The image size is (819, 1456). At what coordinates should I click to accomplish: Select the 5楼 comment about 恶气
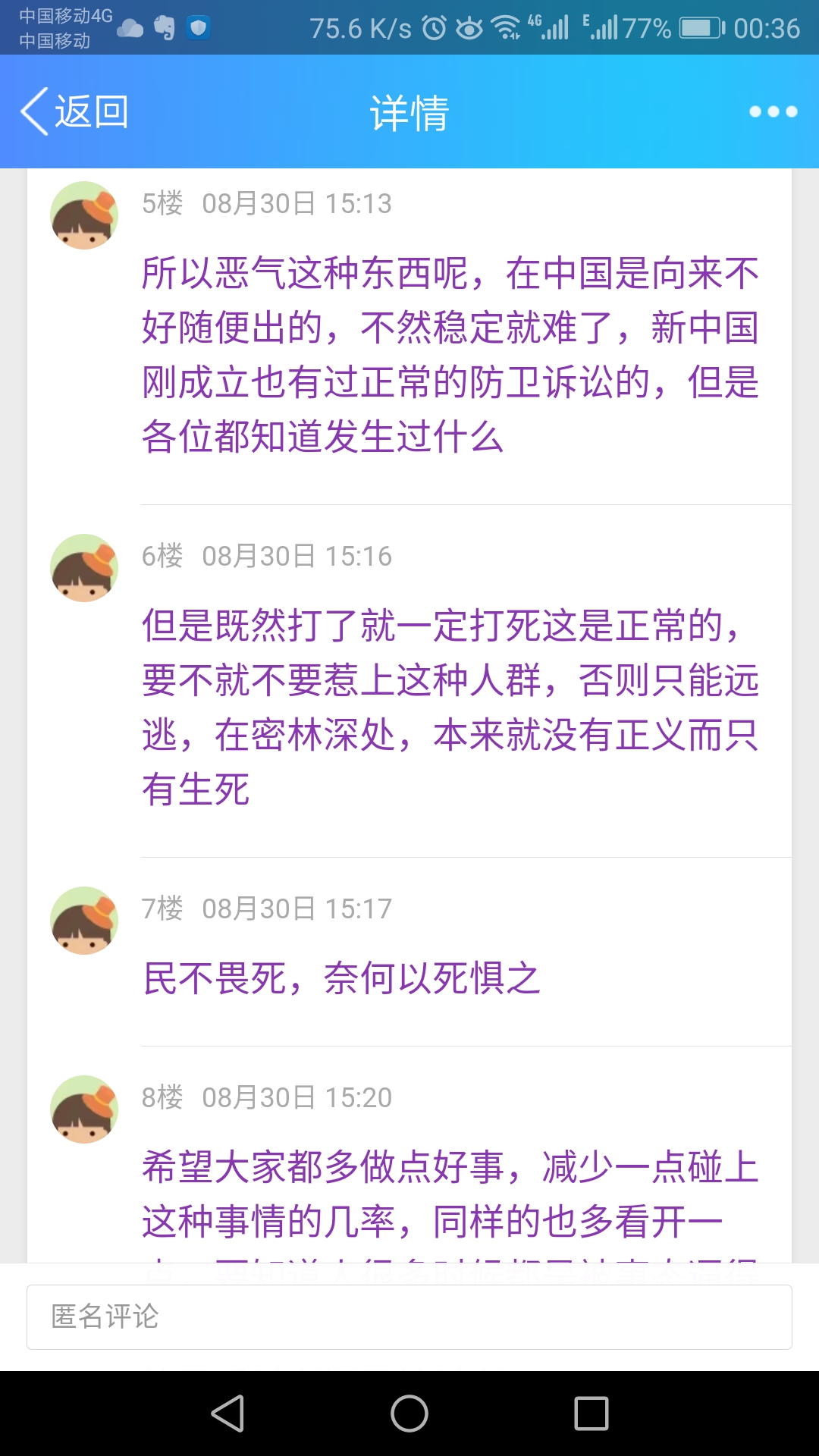[x=450, y=355]
